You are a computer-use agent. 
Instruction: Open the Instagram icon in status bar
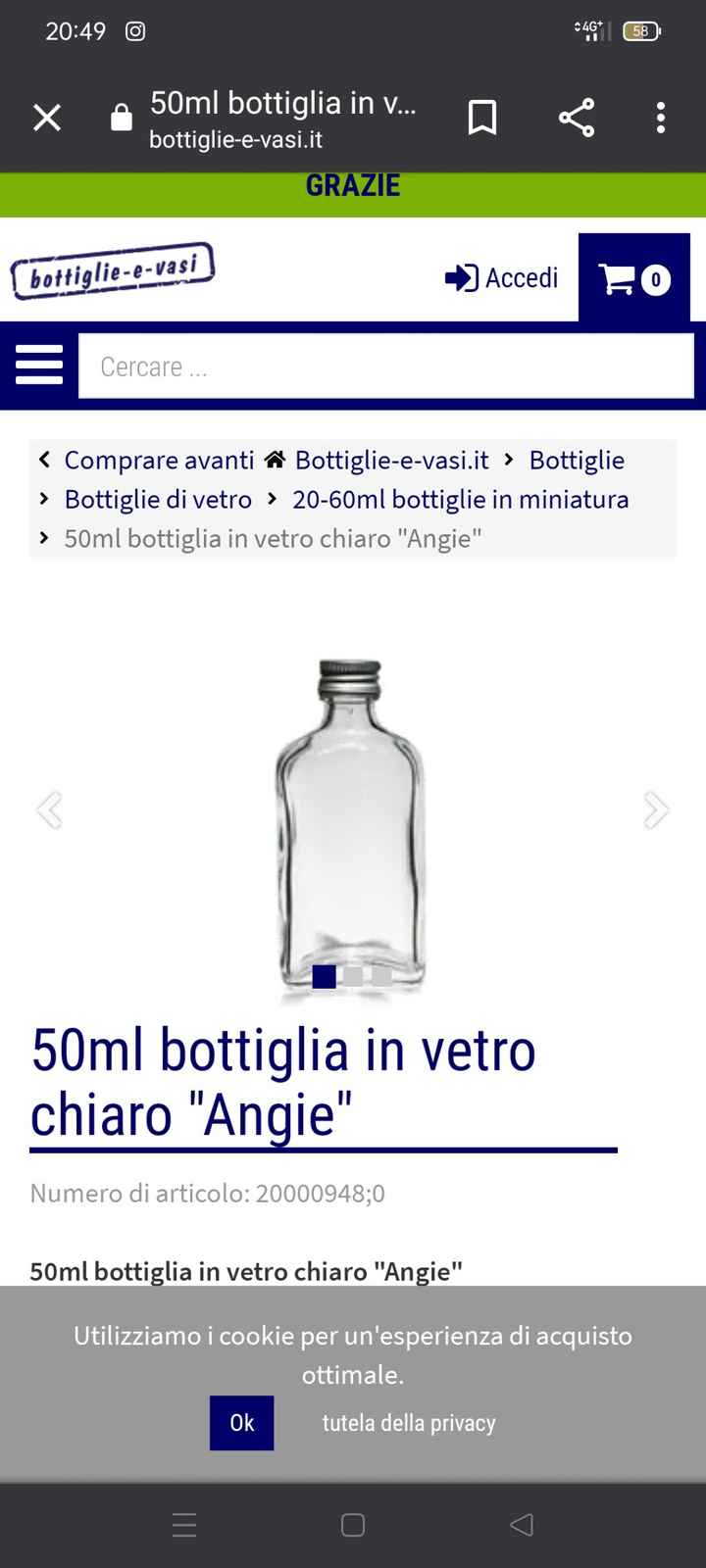click(x=138, y=30)
